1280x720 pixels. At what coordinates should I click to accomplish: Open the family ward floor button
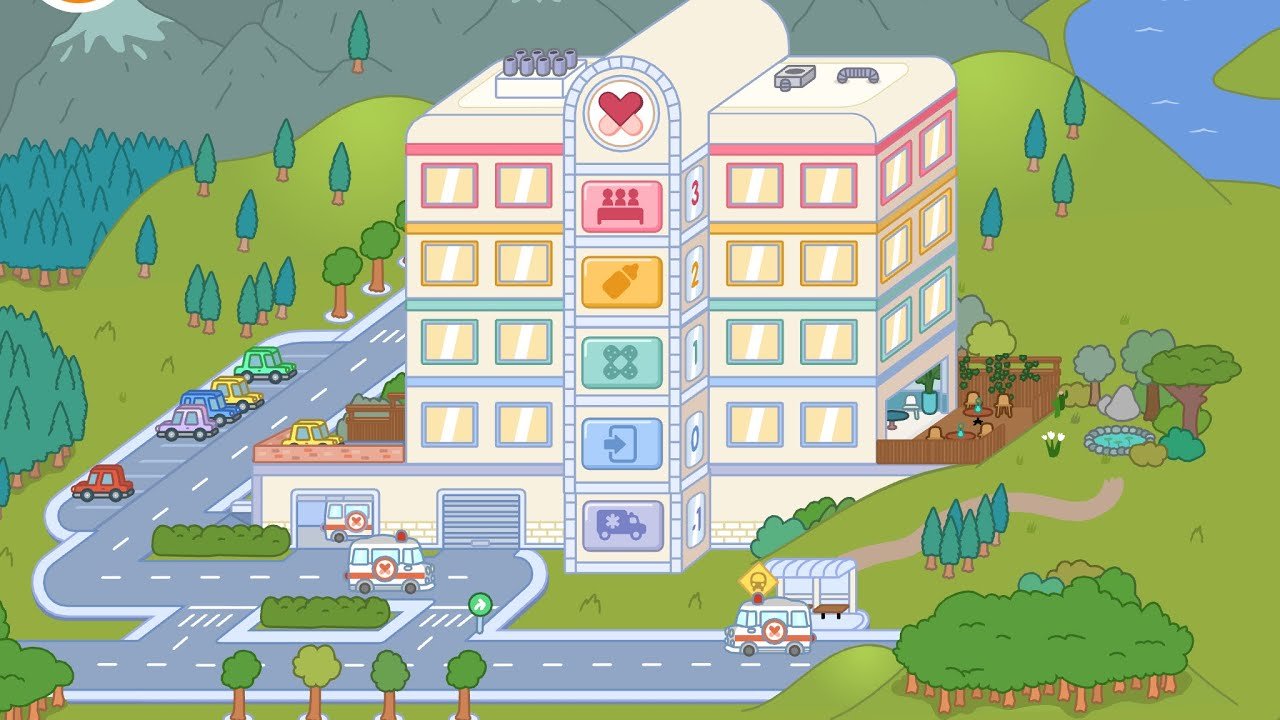[x=622, y=205]
